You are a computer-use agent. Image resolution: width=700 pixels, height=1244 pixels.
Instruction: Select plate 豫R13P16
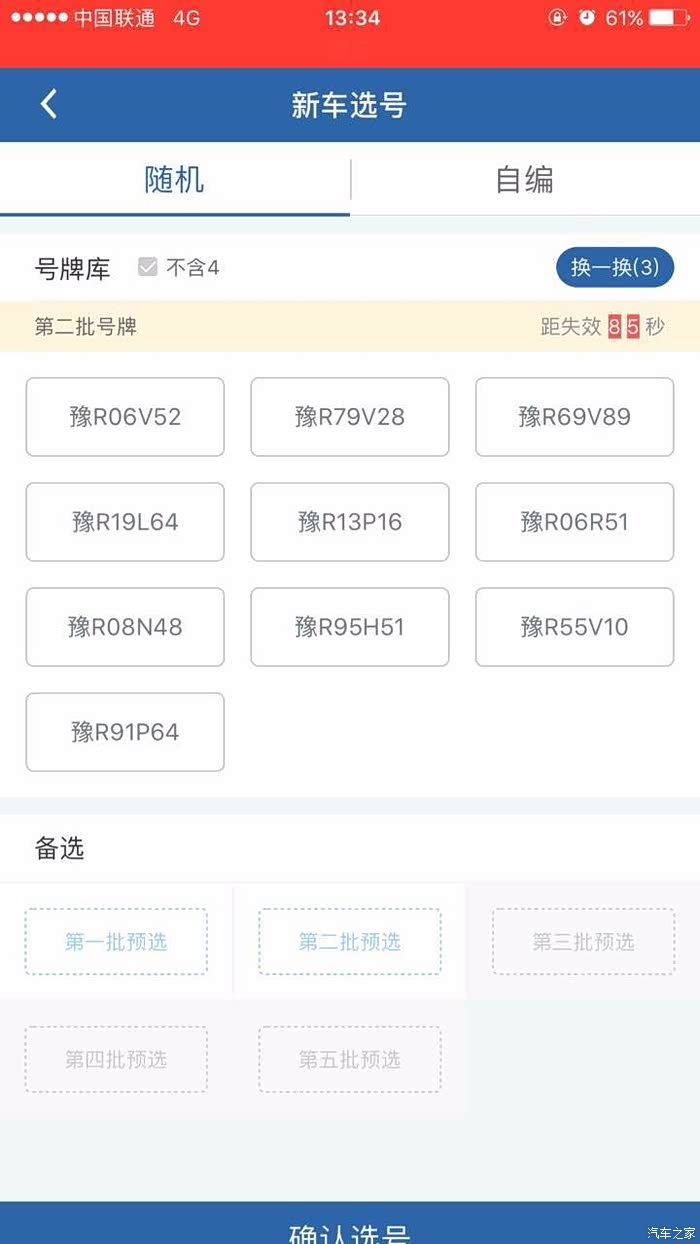350,522
